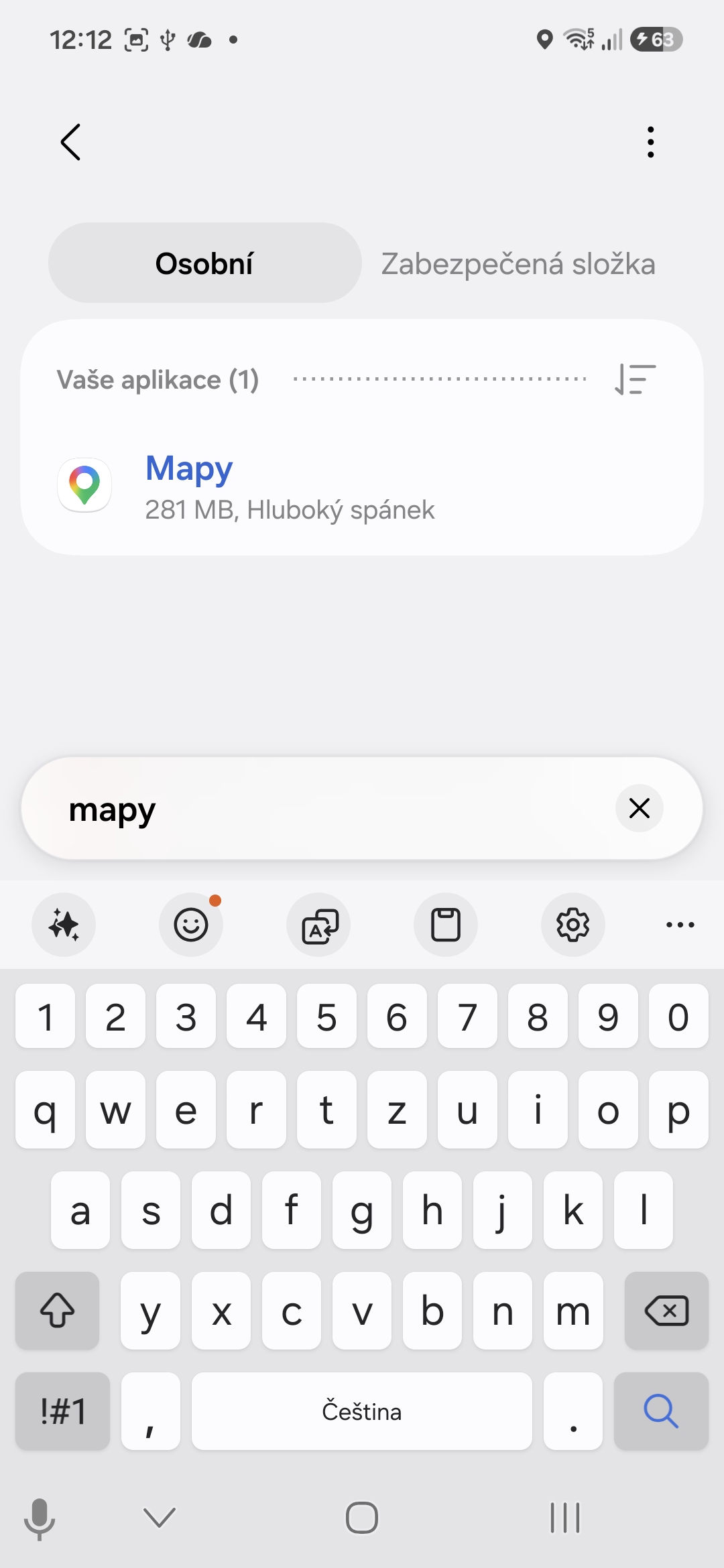Open the keyboard clipboard
724x1568 pixels.
click(446, 925)
